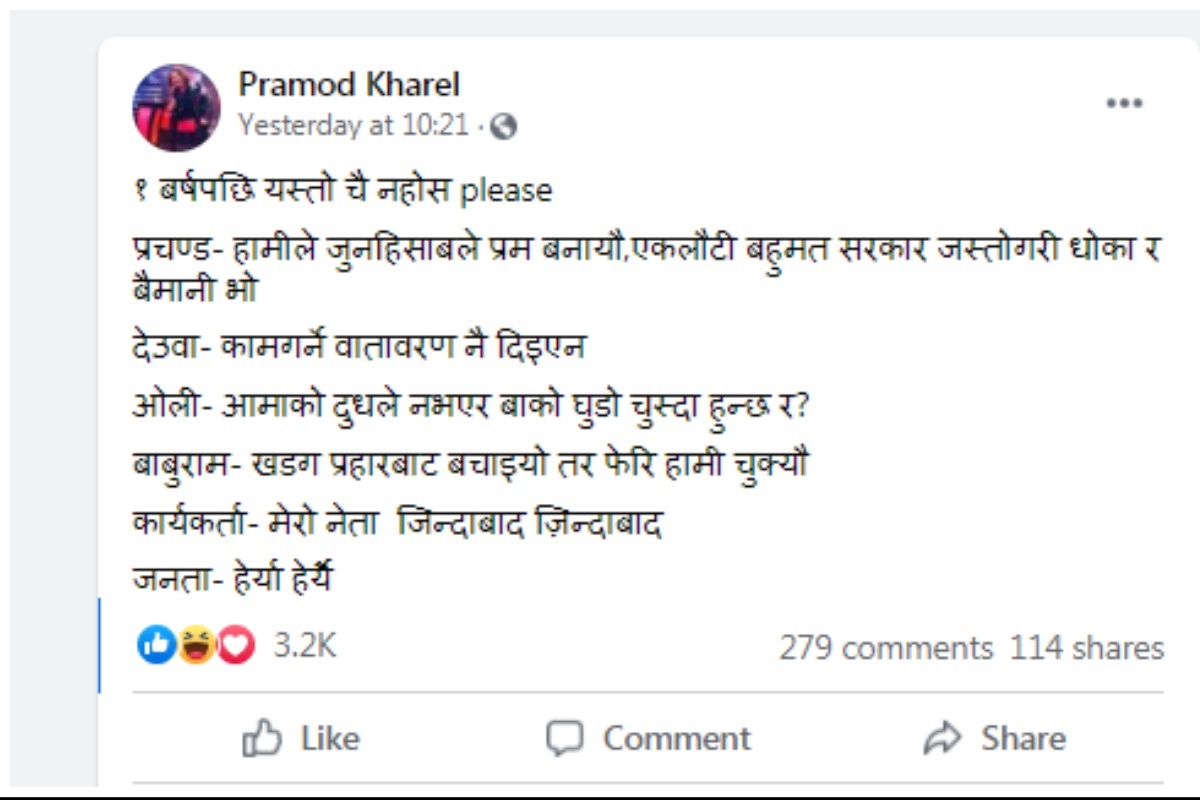Open the Pramod Kharel profile name link
1200x800 pixels.
pos(349,84)
